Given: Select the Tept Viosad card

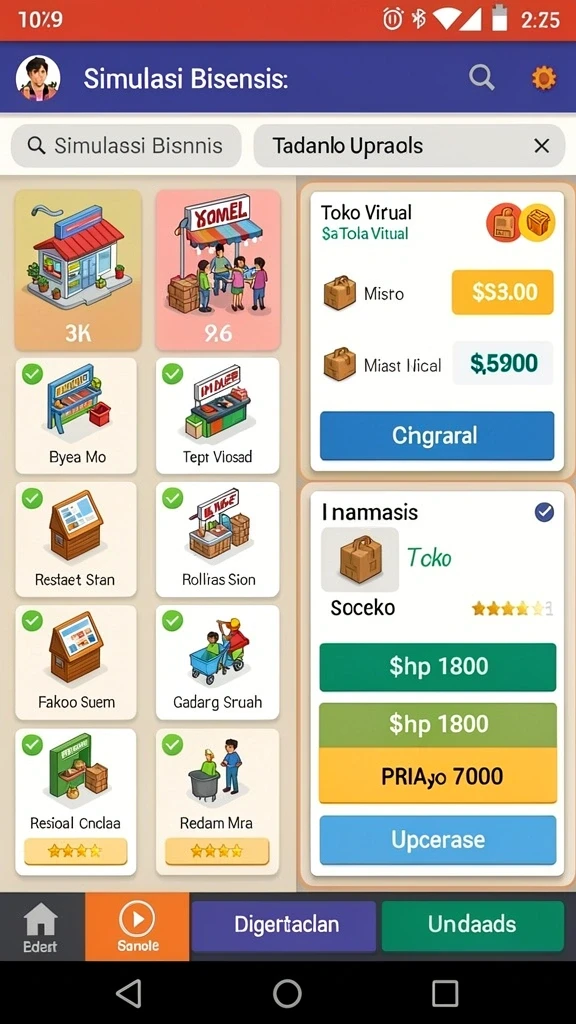Looking at the screenshot, I should click(217, 415).
